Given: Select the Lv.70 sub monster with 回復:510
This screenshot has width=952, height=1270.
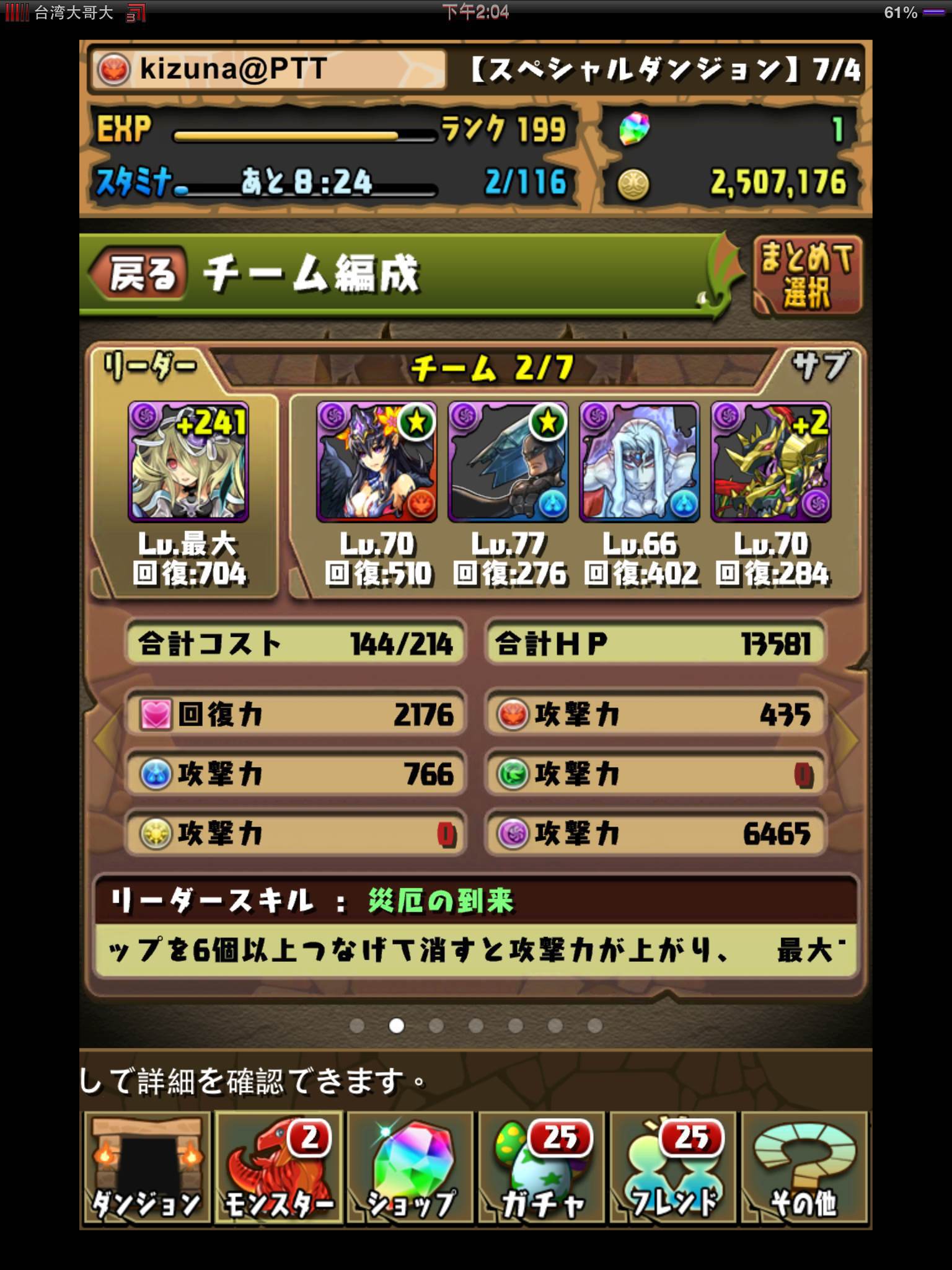Looking at the screenshot, I should tap(377, 462).
